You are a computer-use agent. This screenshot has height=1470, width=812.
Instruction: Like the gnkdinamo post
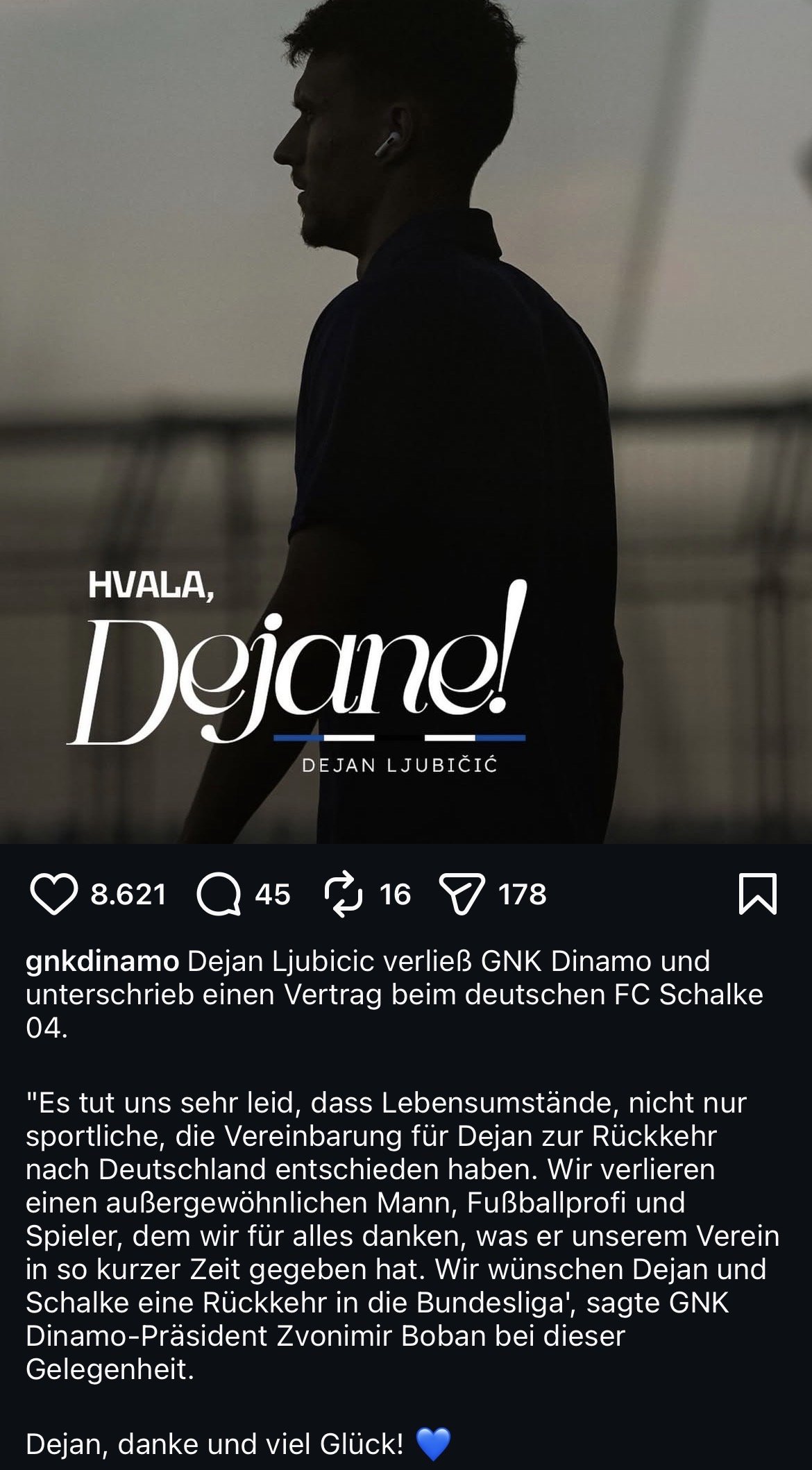tap(53, 894)
